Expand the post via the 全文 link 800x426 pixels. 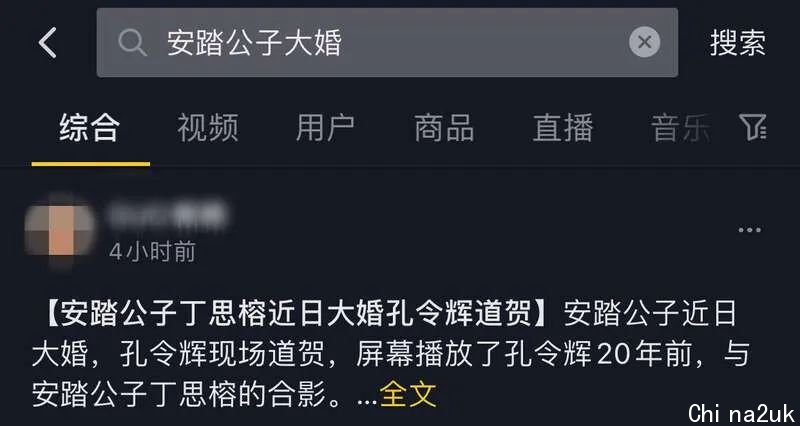pyautogui.click(x=410, y=393)
